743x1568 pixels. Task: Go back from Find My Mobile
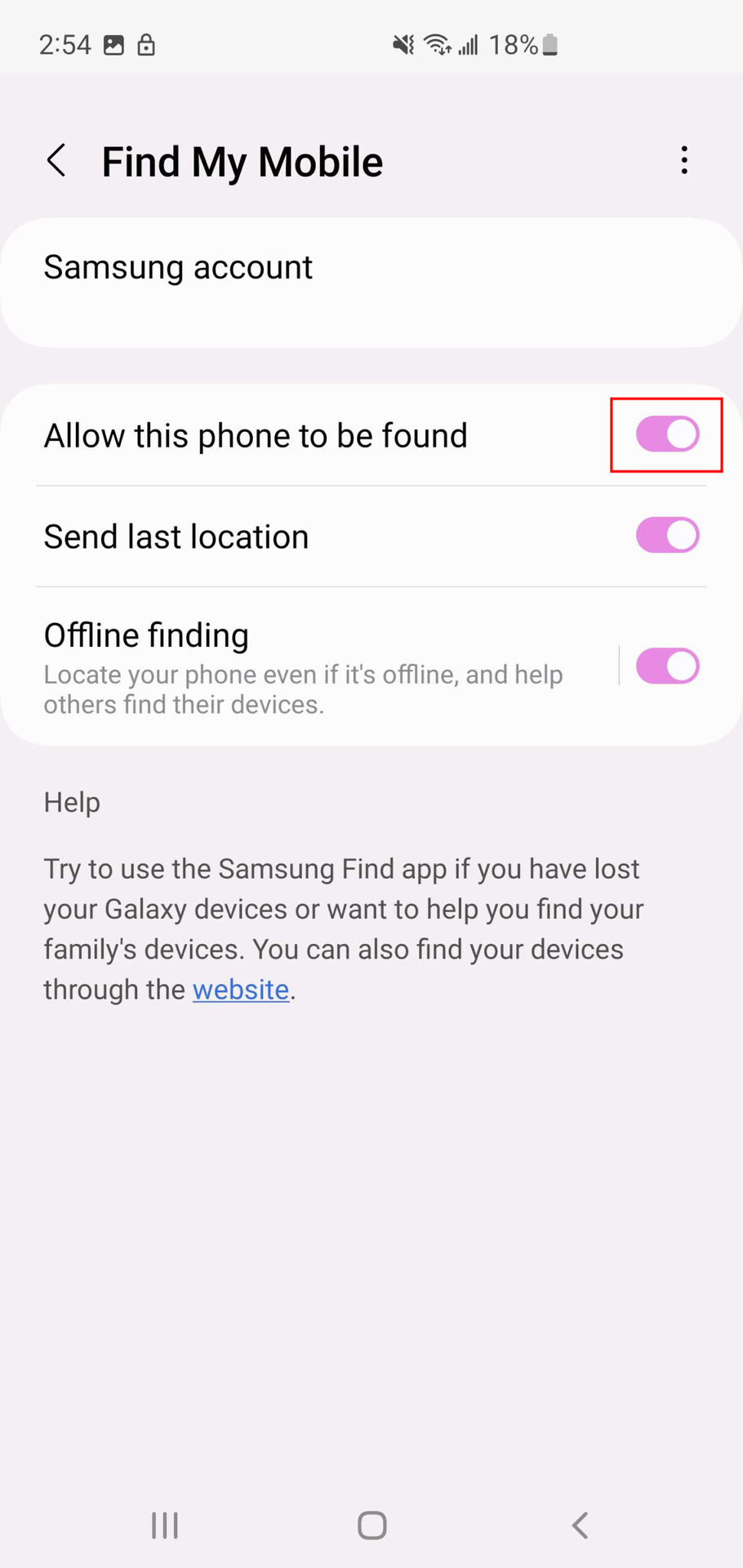click(56, 161)
